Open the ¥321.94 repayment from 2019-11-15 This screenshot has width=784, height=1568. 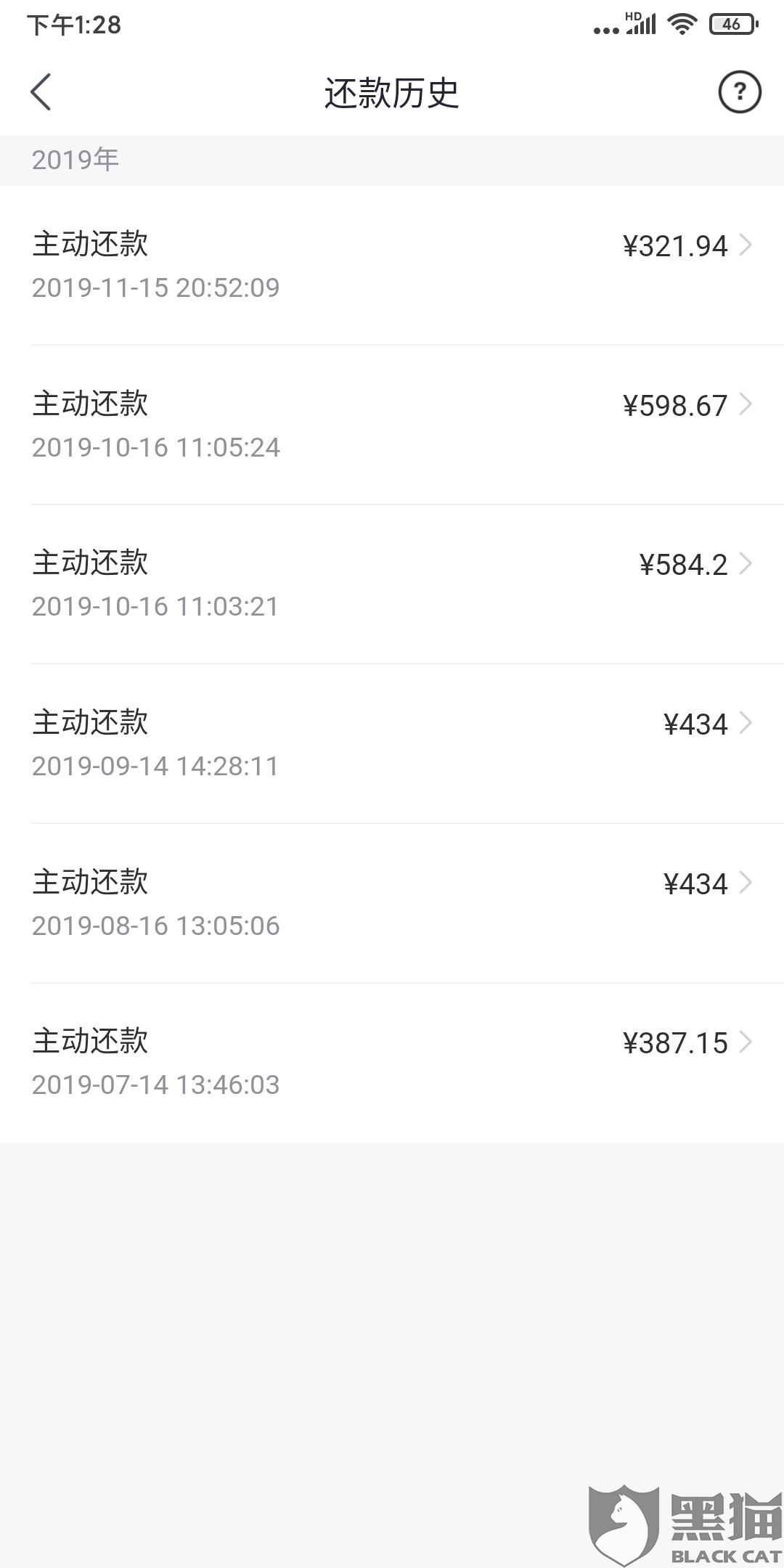pyautogui.click(x=392, y=265)
